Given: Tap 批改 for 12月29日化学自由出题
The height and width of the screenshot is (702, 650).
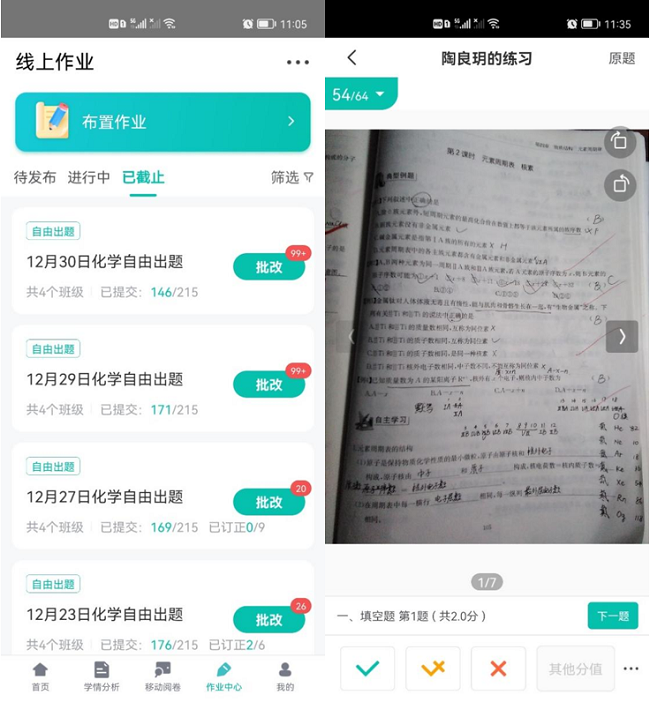Looking at the screenshot, I should coord(268,385).
